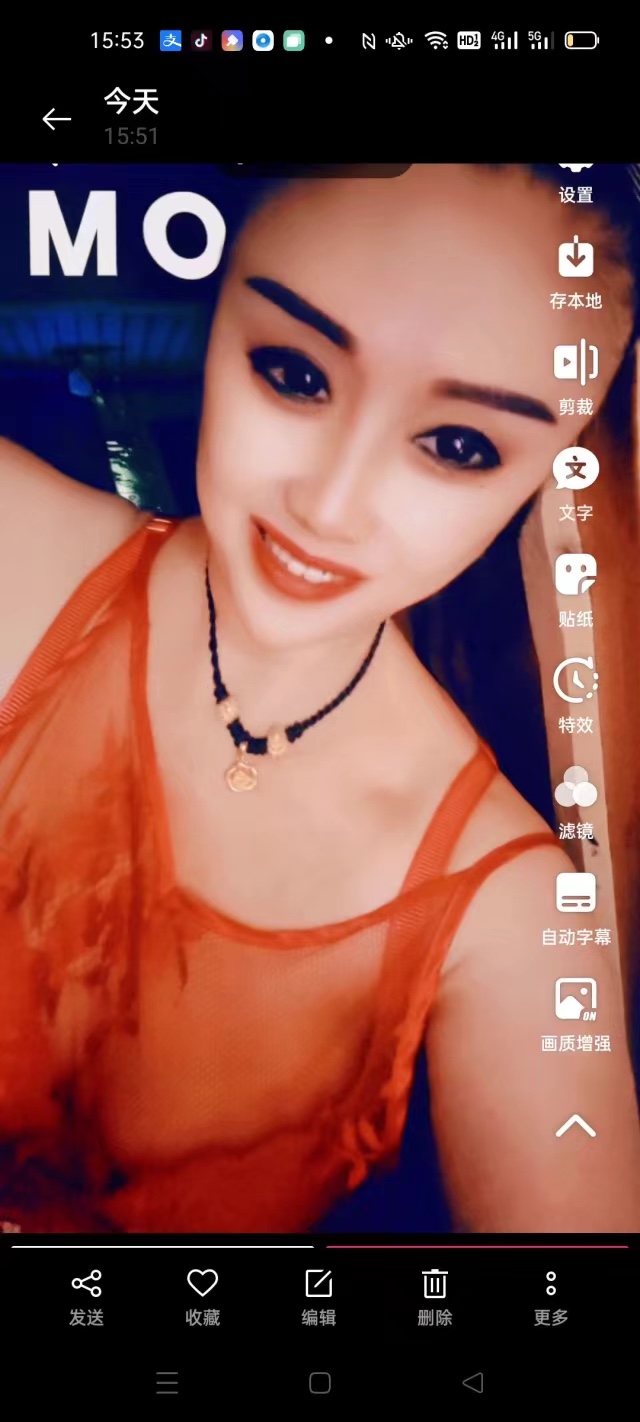This screenshot has height=1422, width=640.
Task: Enable 自动字幕 auto captions
Action: pos(576,908)
